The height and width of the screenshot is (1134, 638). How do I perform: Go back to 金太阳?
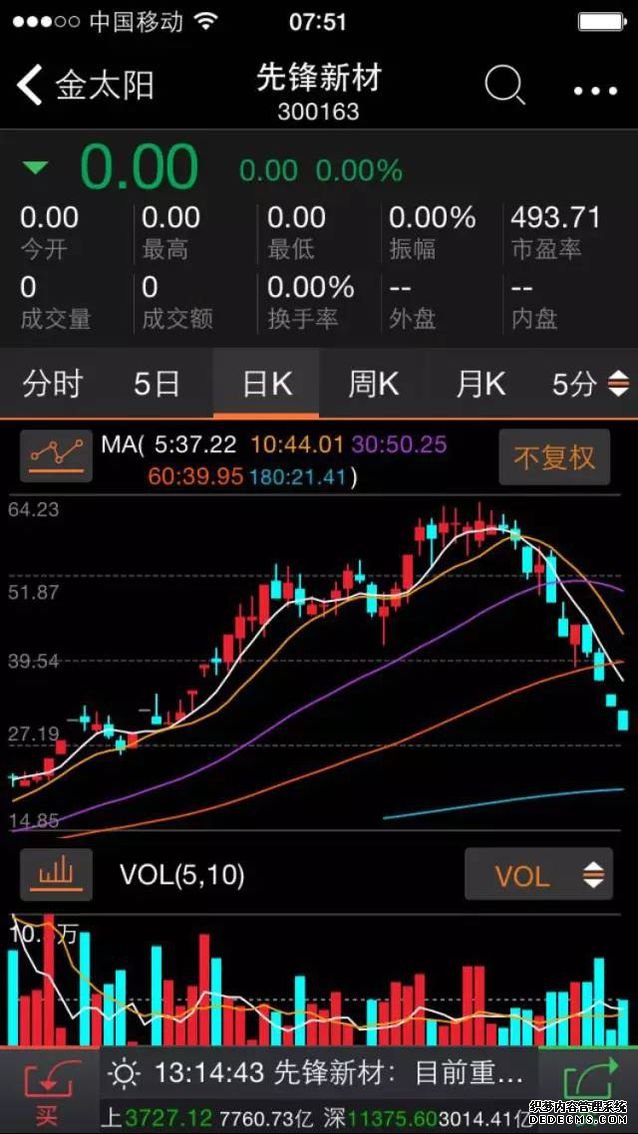[x=85, y=86]
